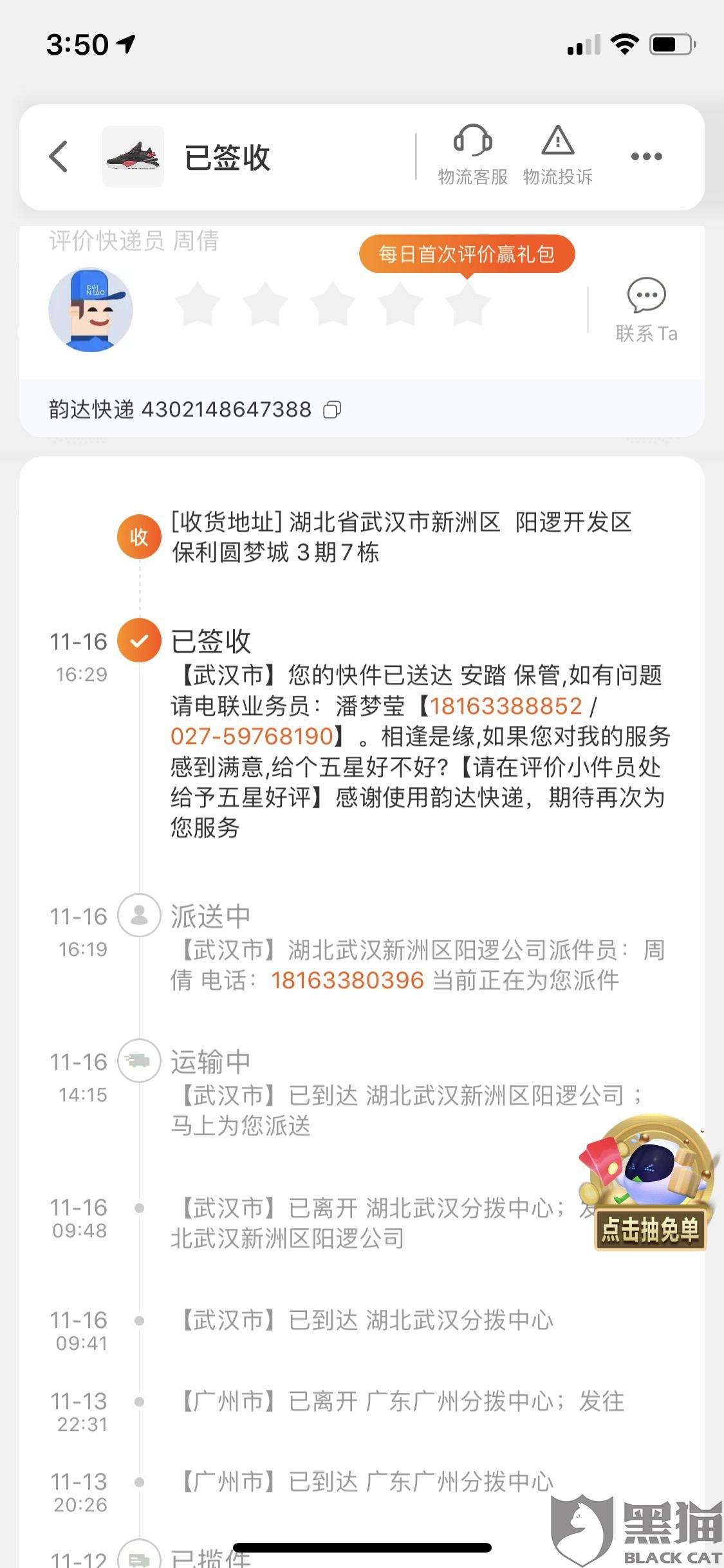Image resolution: width=724 pixels, height=1568 pixels.
Task: Go back using the left arrow
Action: tap(59, 156)
